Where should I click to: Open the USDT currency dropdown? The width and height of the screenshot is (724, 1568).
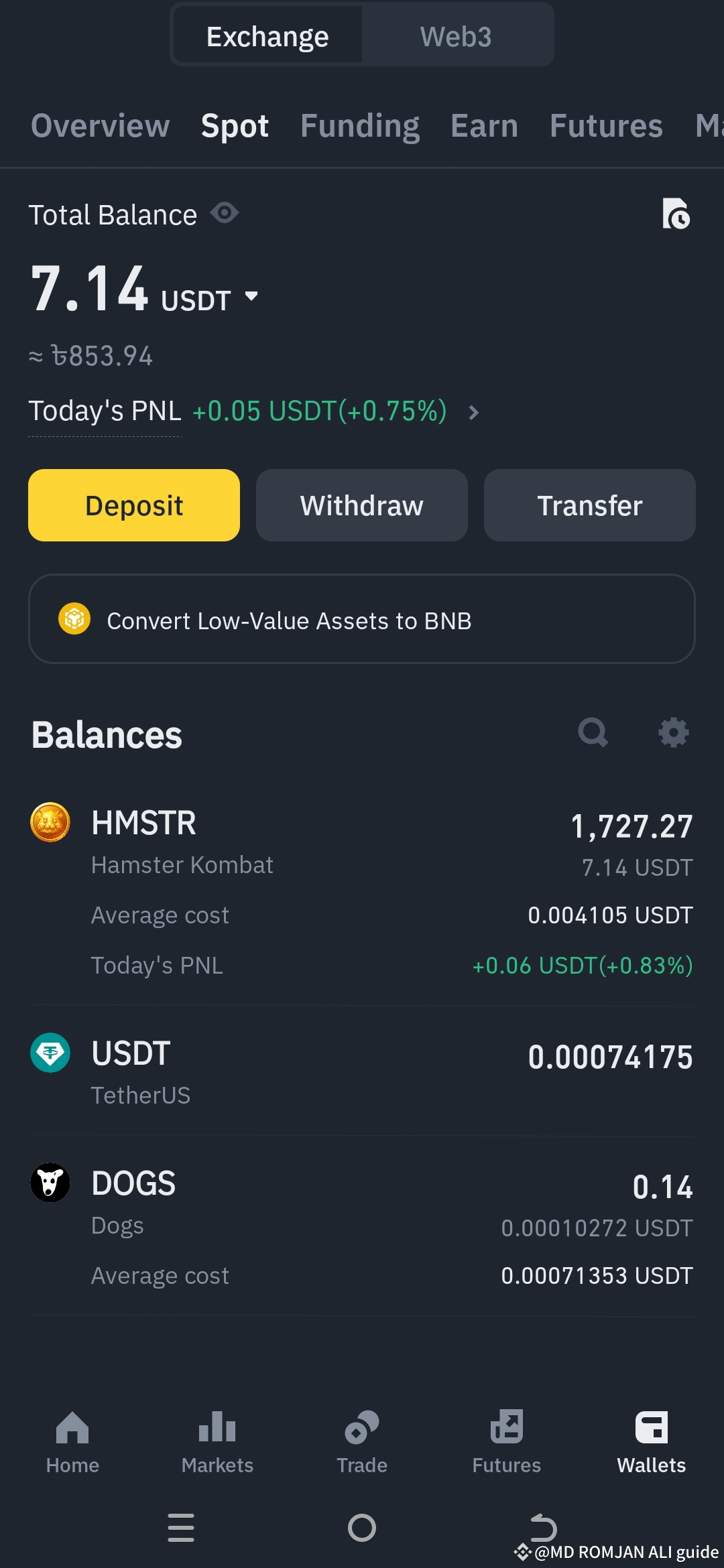[x=251, y=297]
